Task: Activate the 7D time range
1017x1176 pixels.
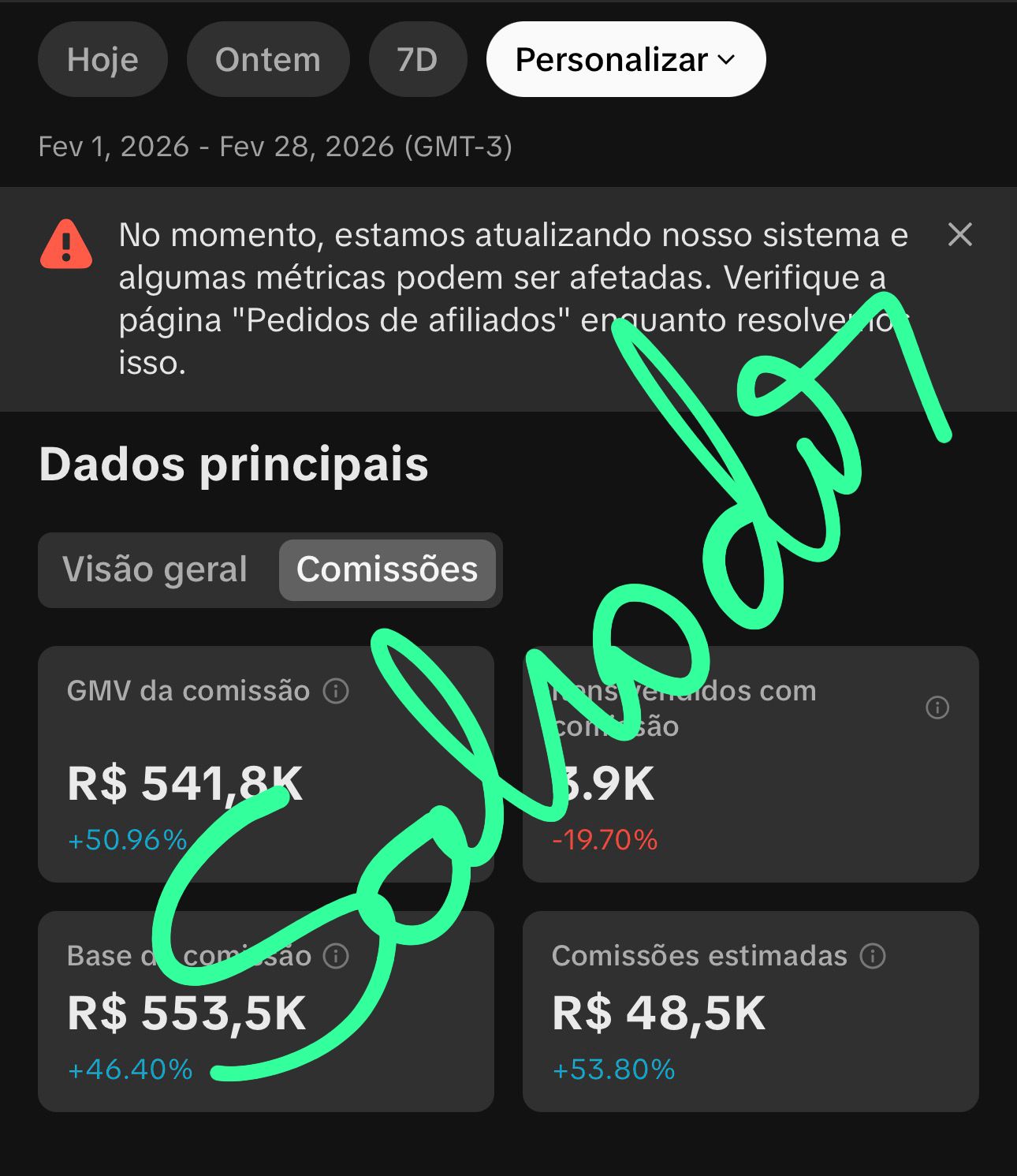Action: pos(417,58)
